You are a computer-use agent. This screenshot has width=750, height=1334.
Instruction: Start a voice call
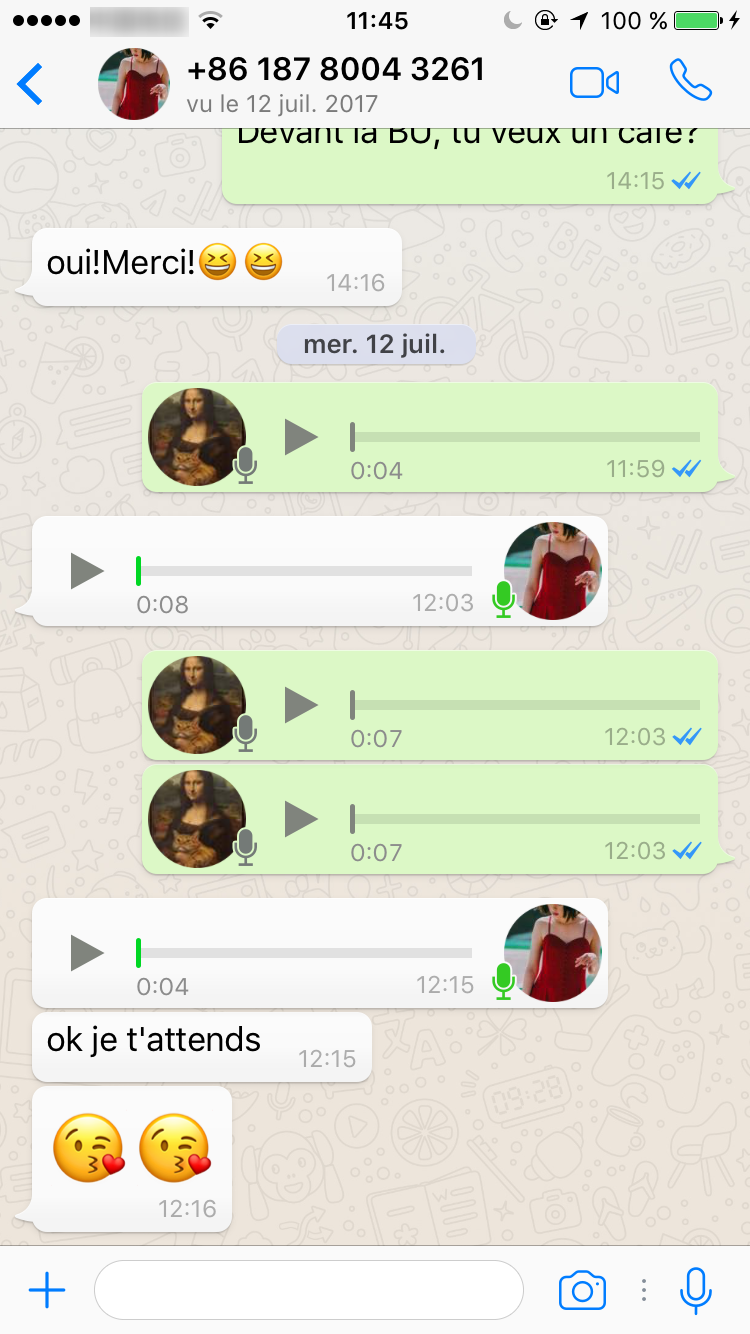tap(690, 82)
